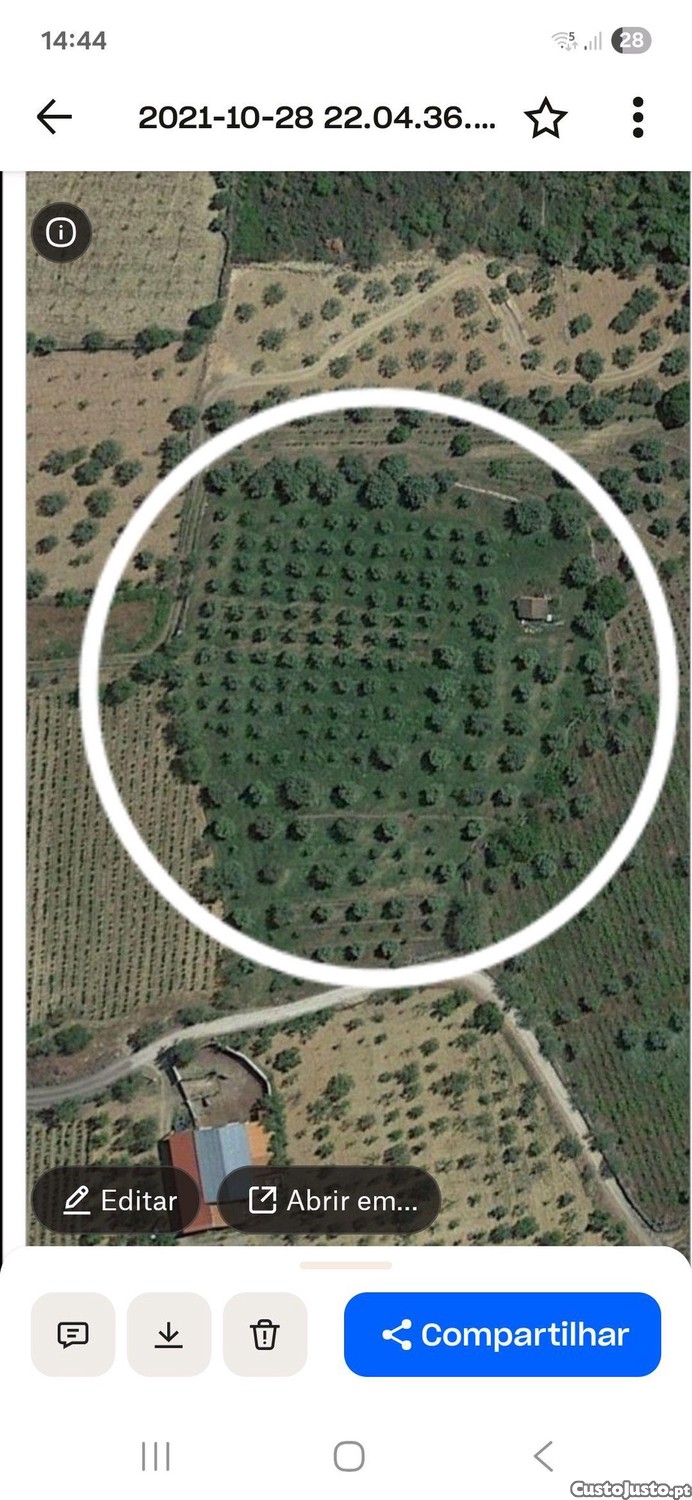Delete this file with trash icon
The height and width of the screenshot is (1500, 692).
click(x=264, y=1334)
